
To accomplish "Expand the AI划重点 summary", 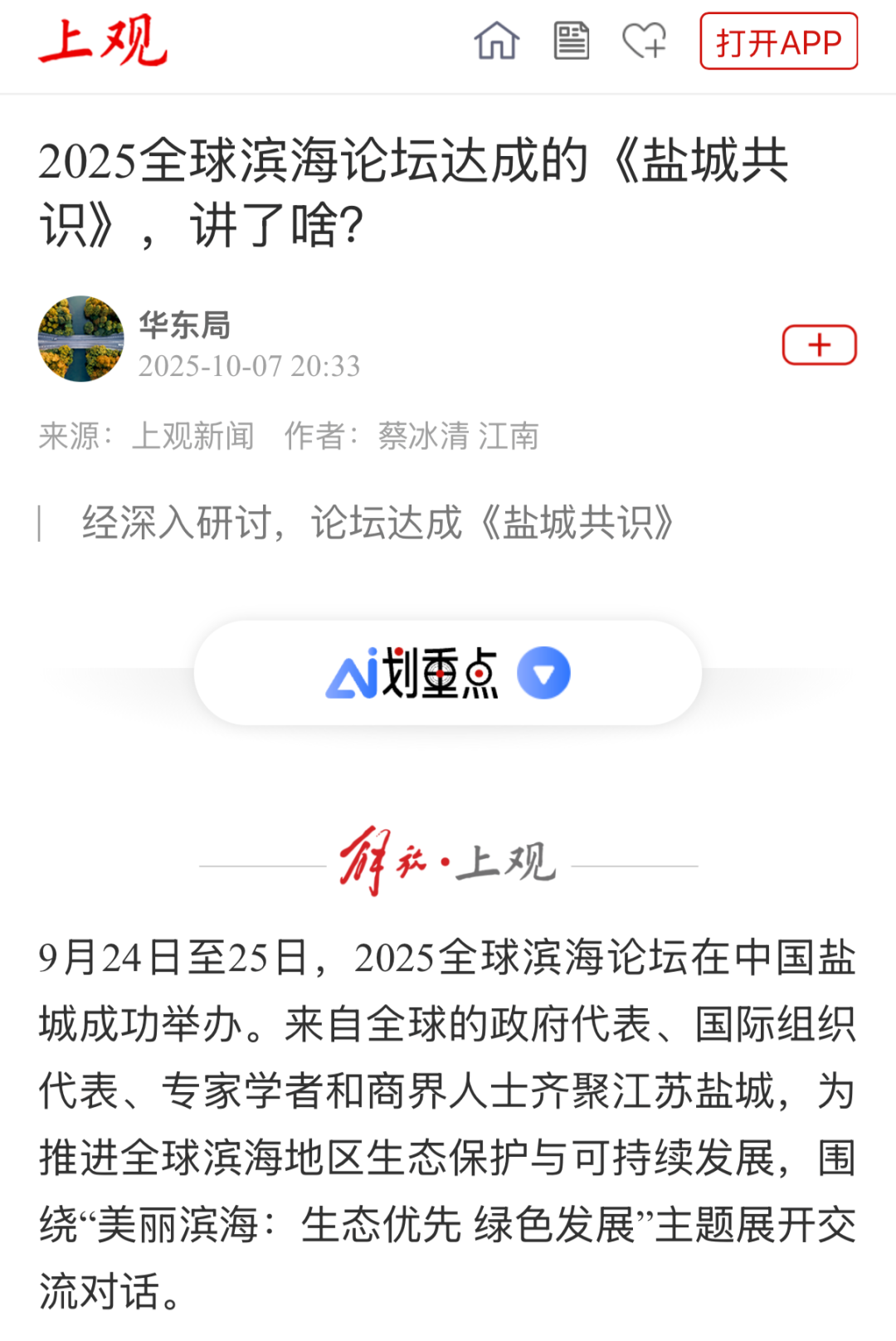I will click(x=448, y=673).
